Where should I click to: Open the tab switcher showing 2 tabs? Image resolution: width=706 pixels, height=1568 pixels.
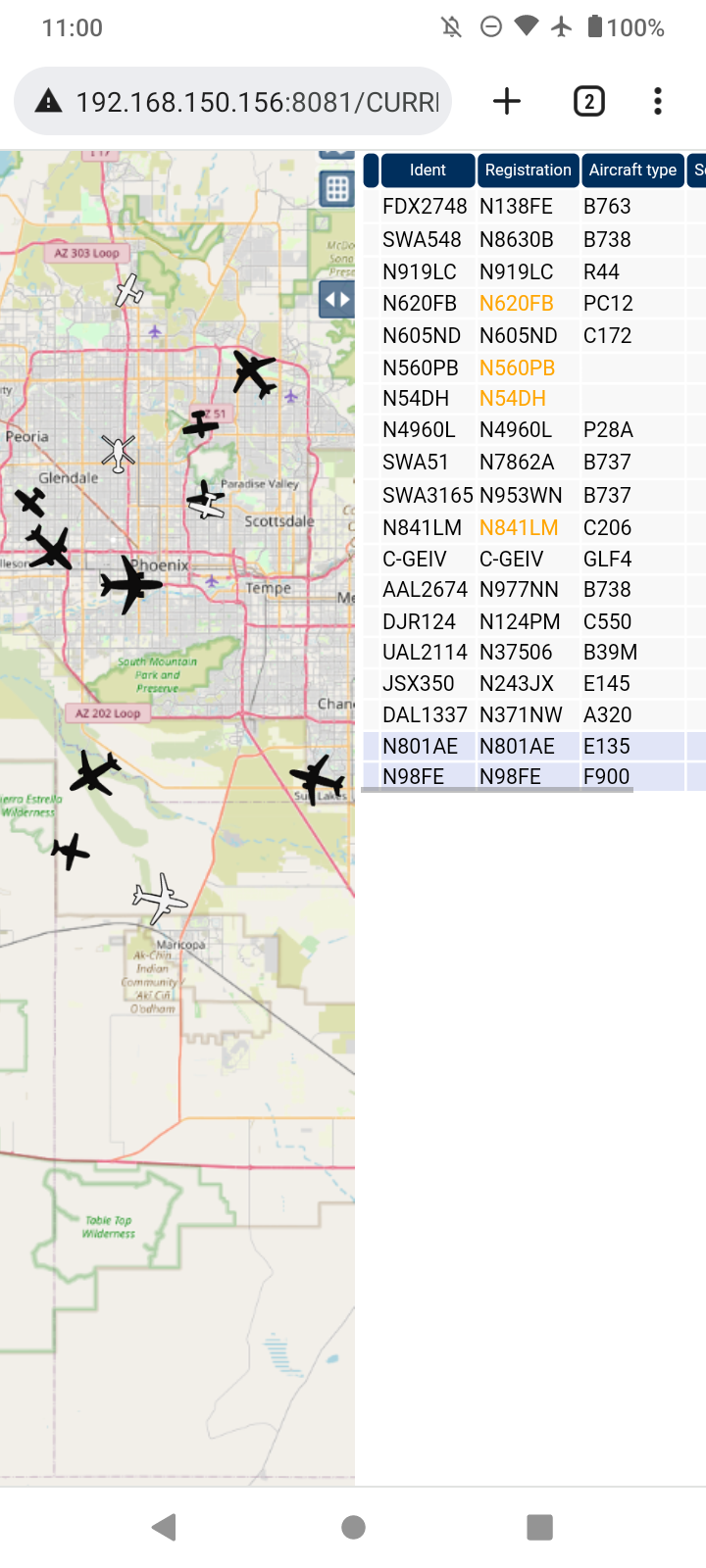click(x=588, y=101)
